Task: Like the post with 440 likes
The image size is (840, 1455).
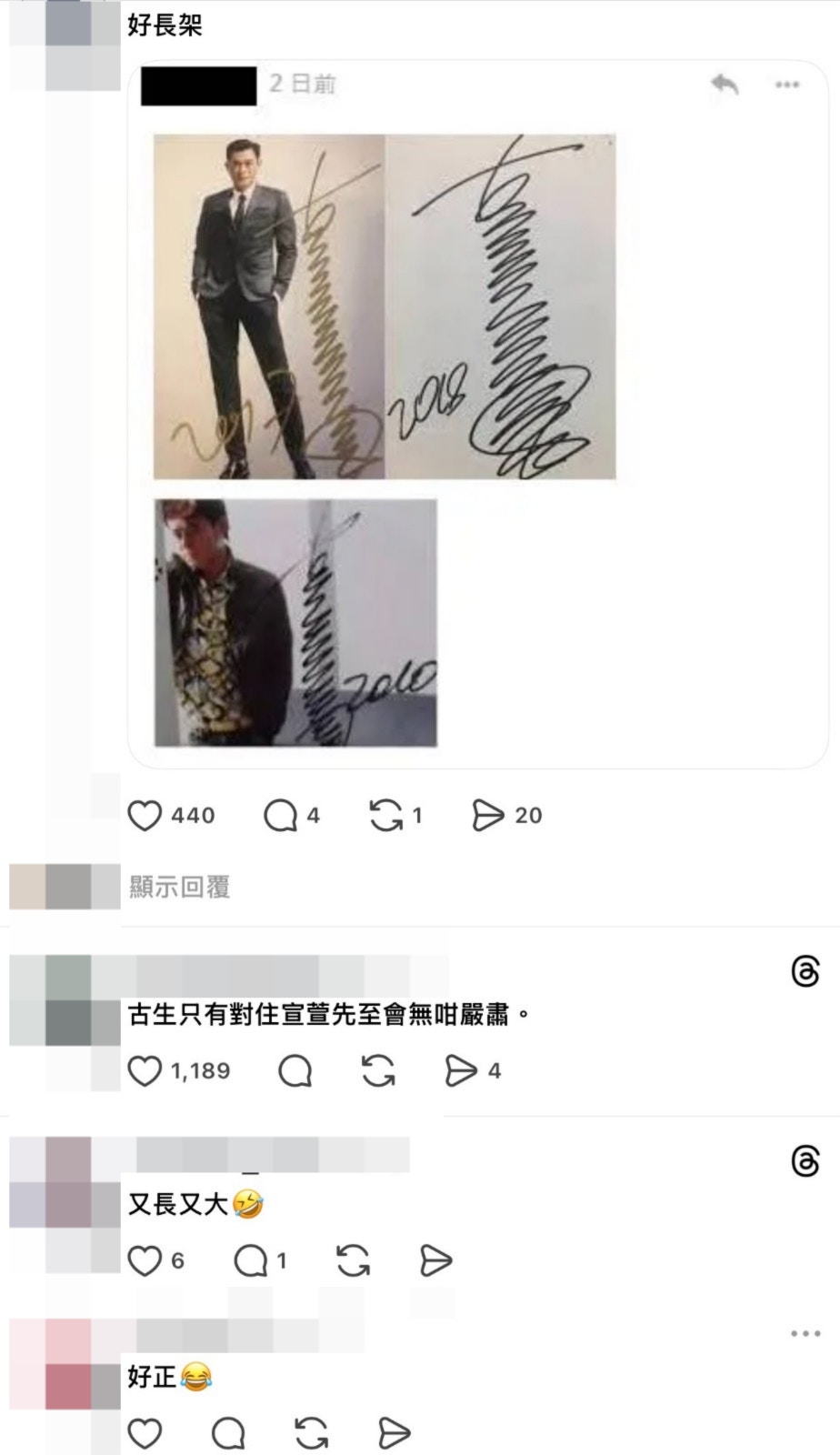Action: tap(145, 816)
